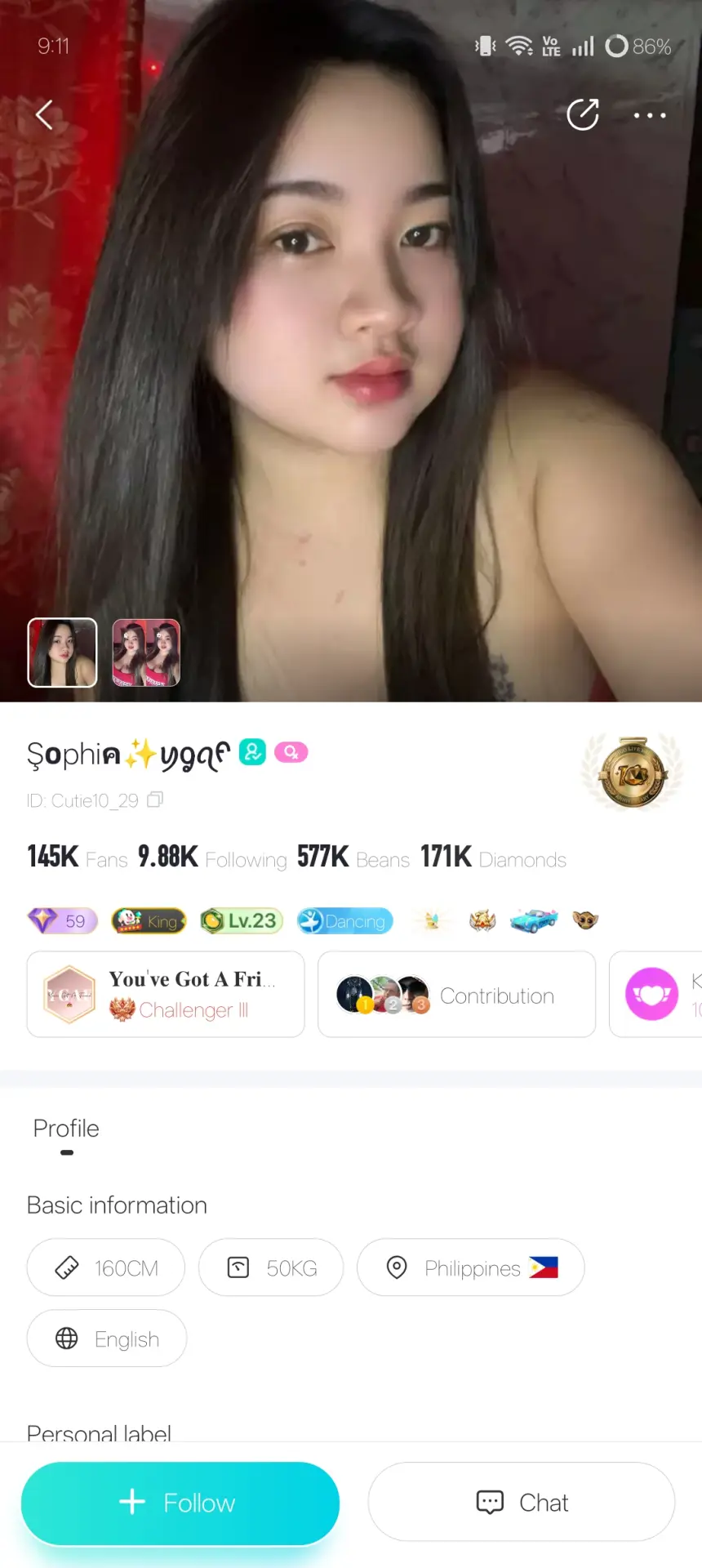This screenshot has height=1568, width=702.
Task: Copy the ID Cutie10_29
Action: [155, 800]
